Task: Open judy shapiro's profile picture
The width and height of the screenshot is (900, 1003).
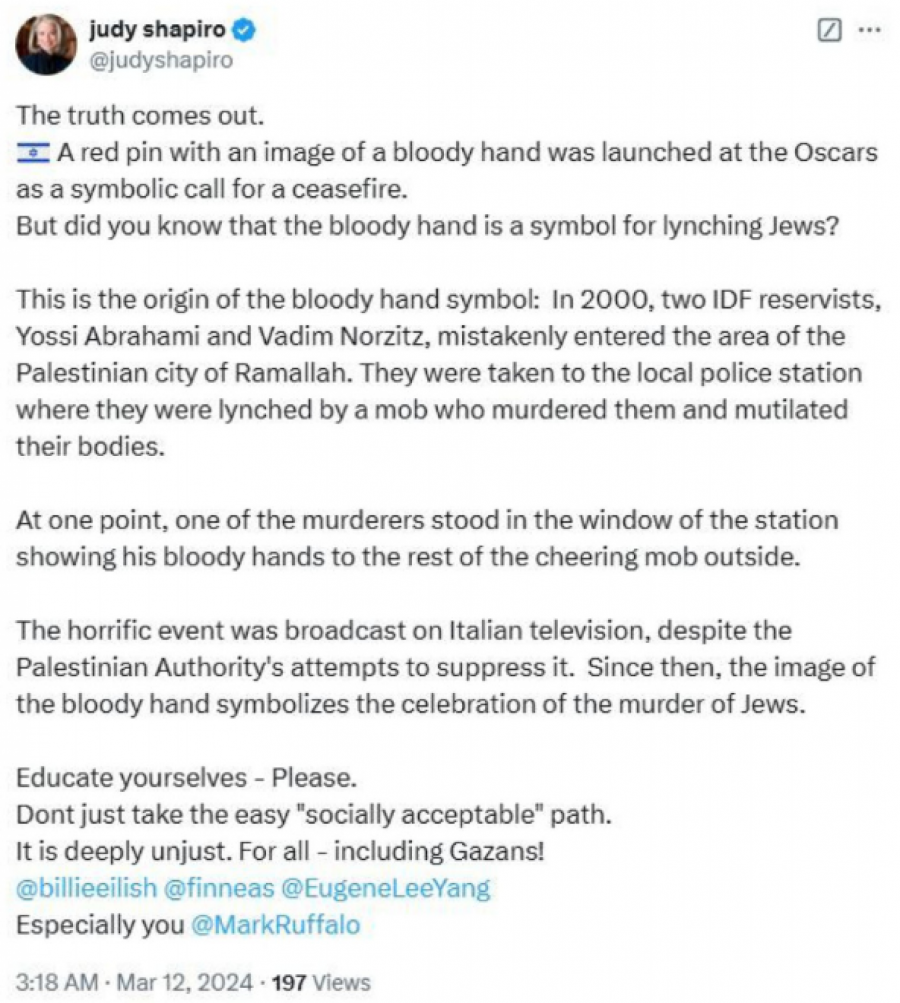Action: tap(45, 45)
